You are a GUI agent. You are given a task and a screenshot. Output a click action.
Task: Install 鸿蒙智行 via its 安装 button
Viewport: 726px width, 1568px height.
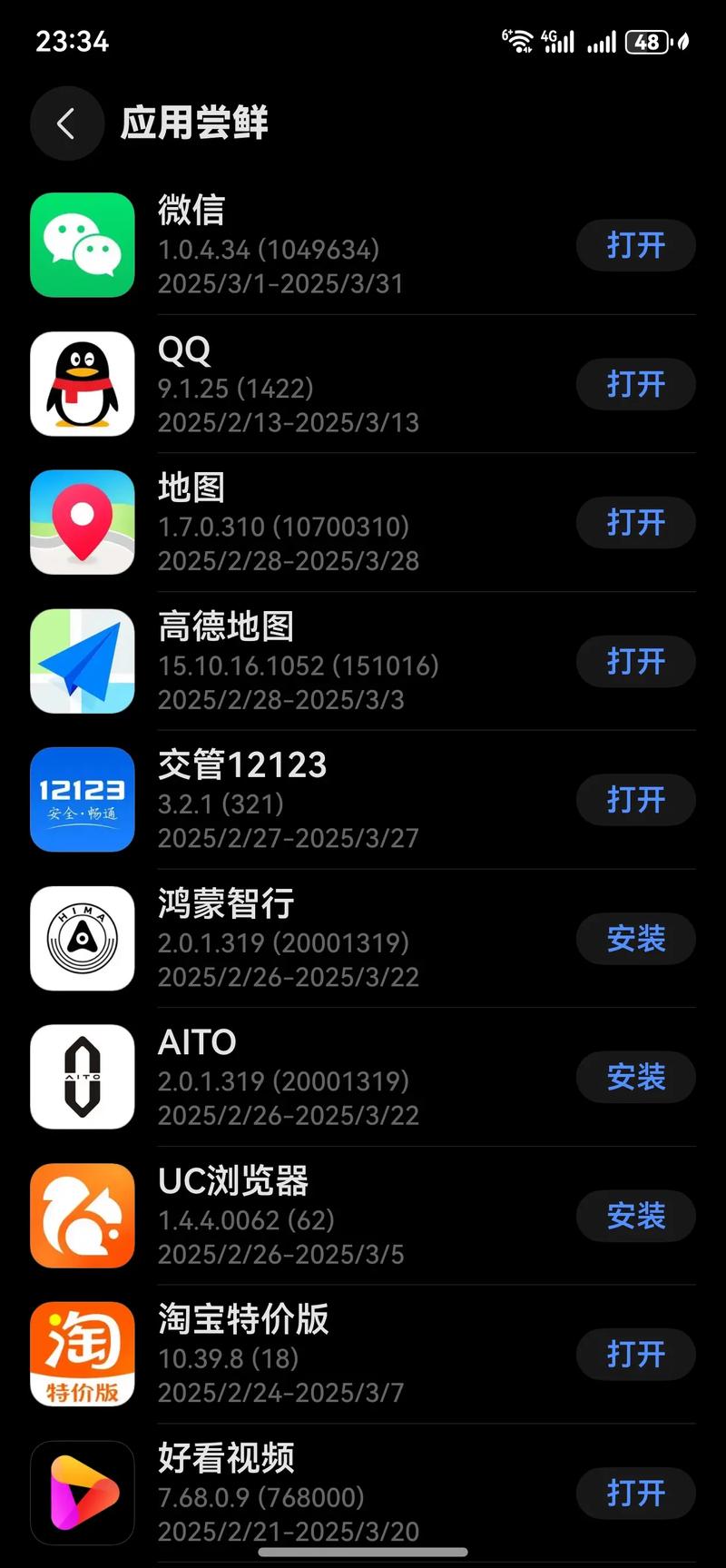[x=635, y=939]
